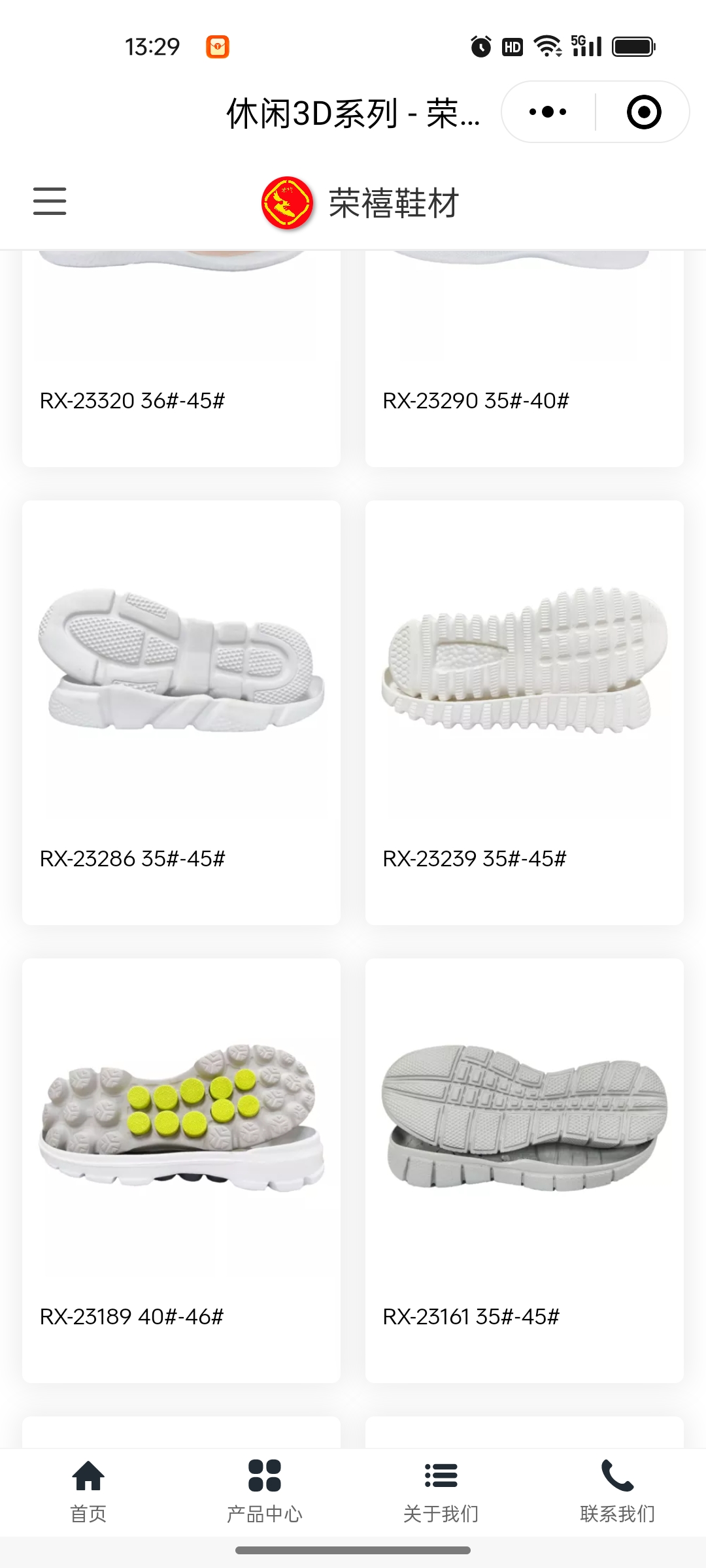Switch to the 产品中心 tab
This screenshot has height=1568, width=706.
(265, 1491)
